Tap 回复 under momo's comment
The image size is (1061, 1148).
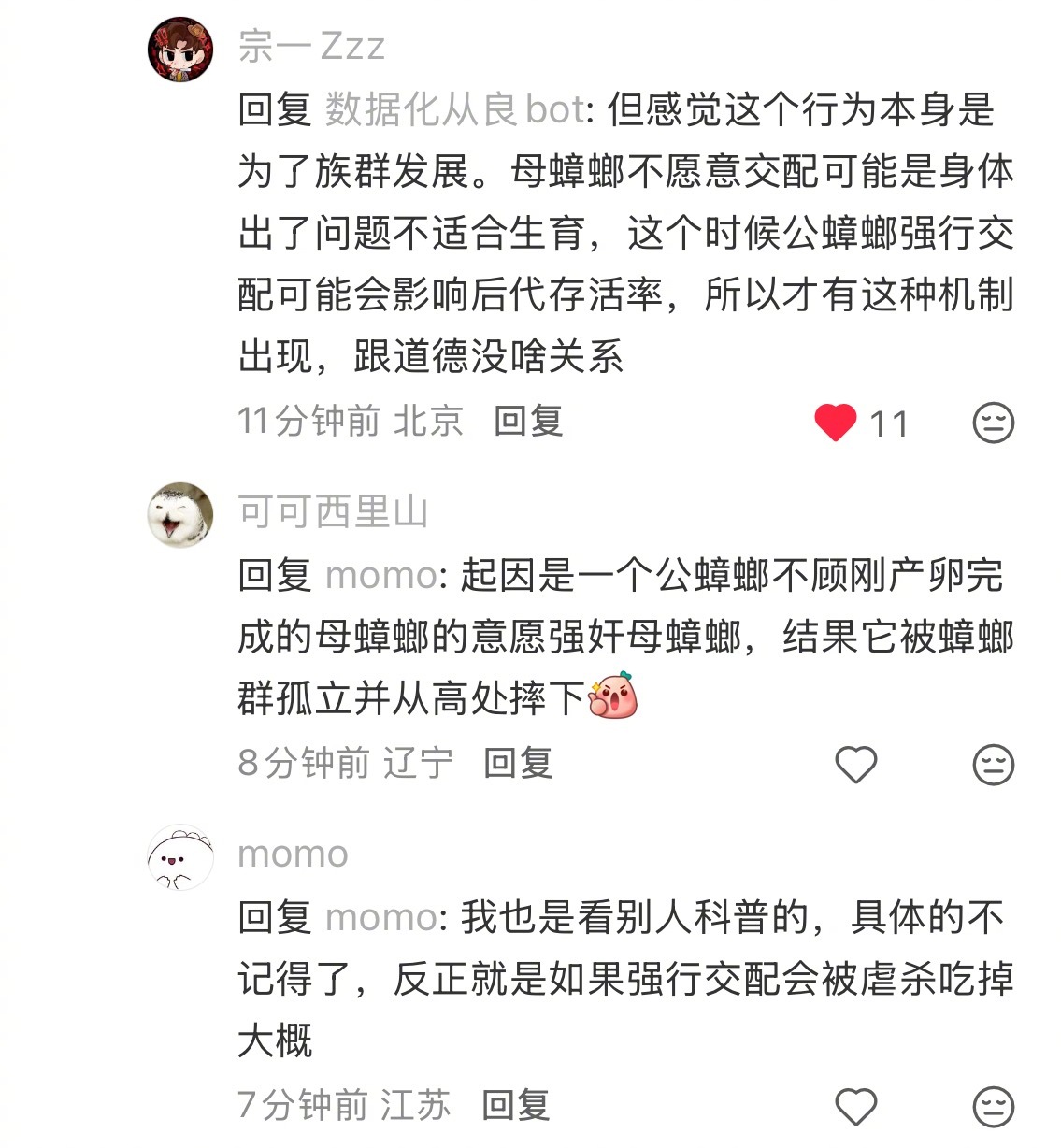(517, 1108)
